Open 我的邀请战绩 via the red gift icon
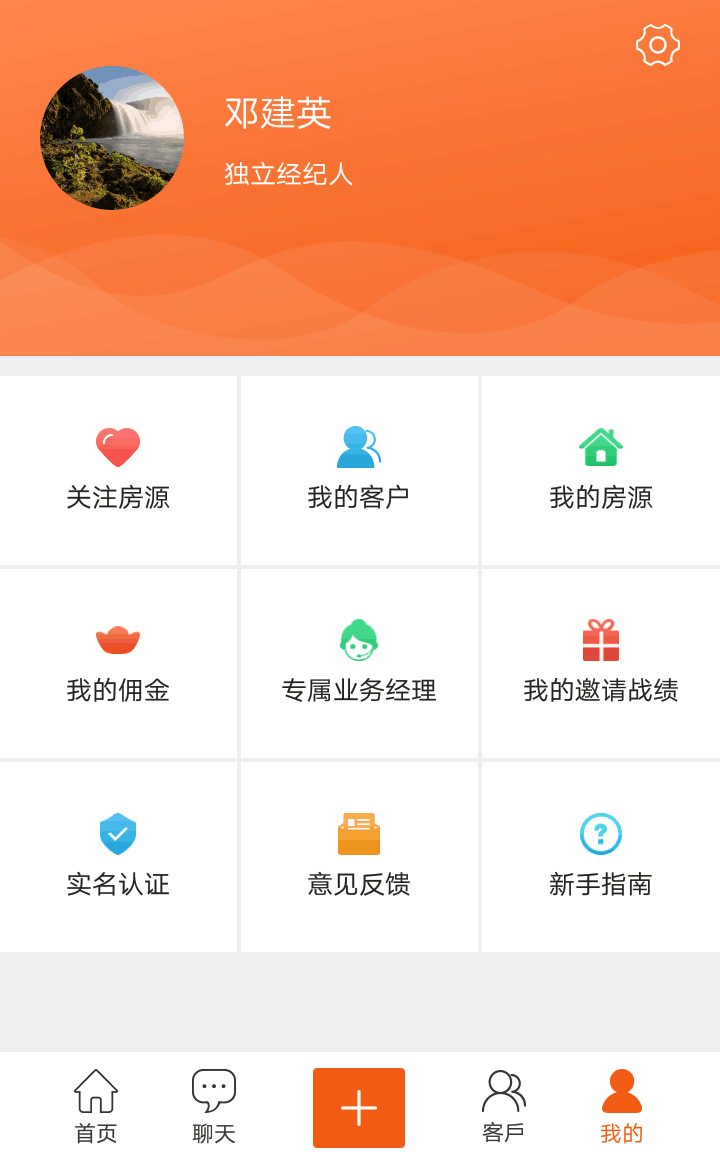The image size is (720, 1164). (x=599, y=639)
